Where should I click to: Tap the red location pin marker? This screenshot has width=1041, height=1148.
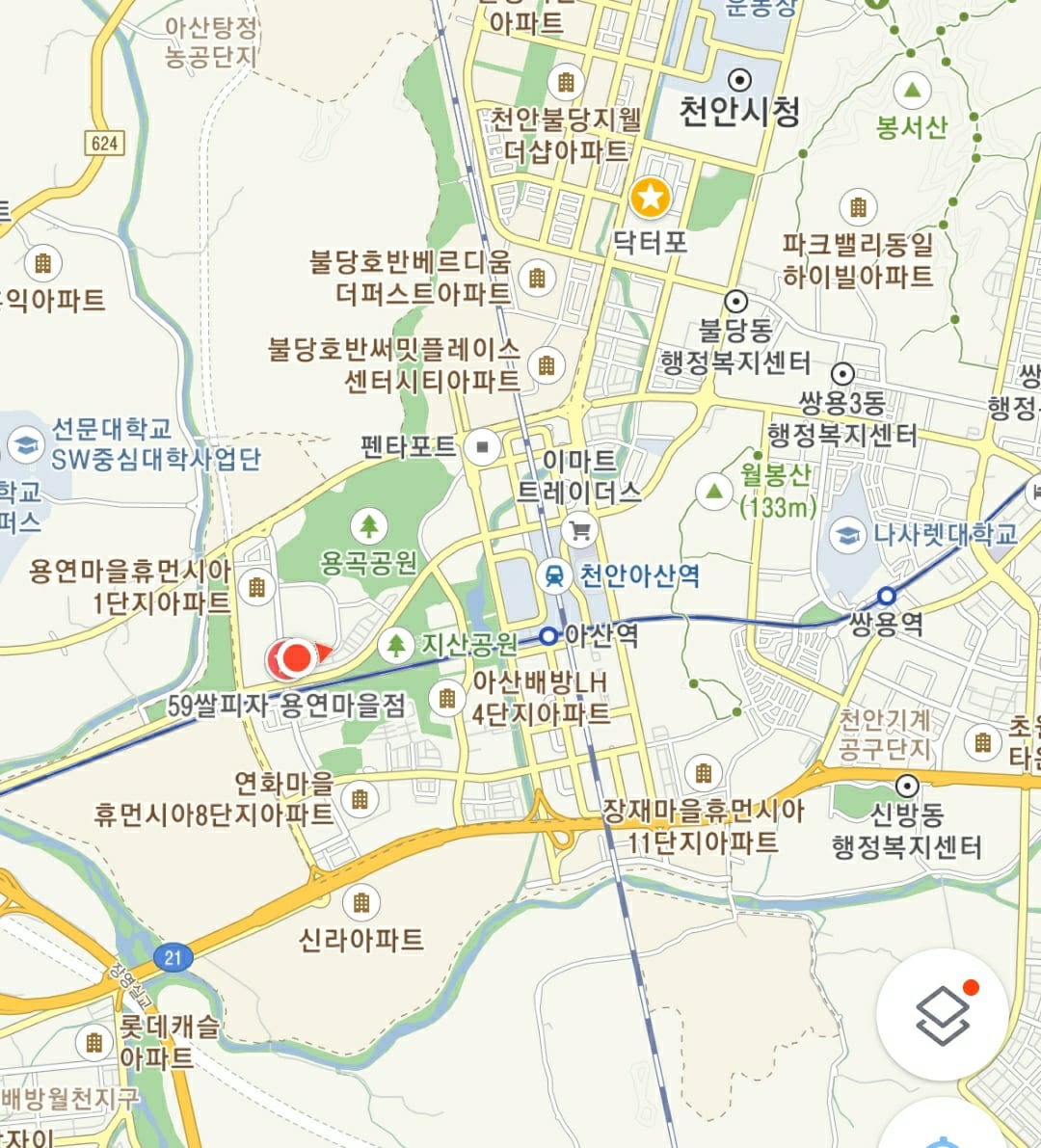tap(297, 658)
